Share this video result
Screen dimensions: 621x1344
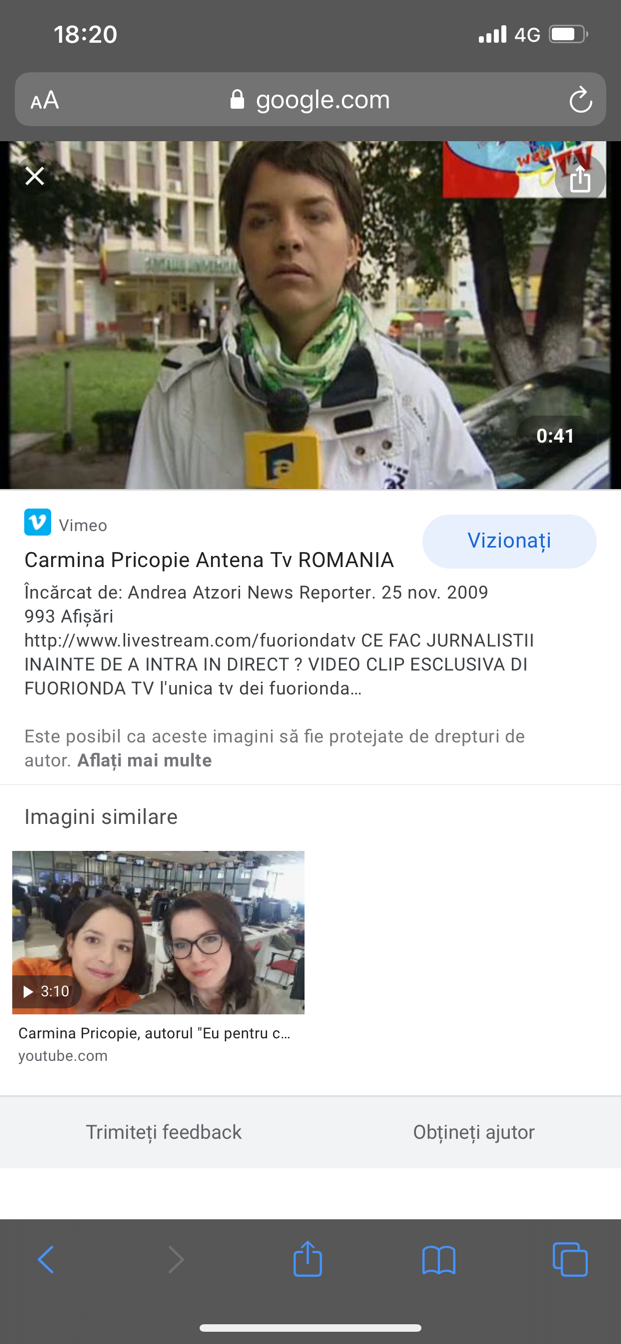(x=580, y=179)
